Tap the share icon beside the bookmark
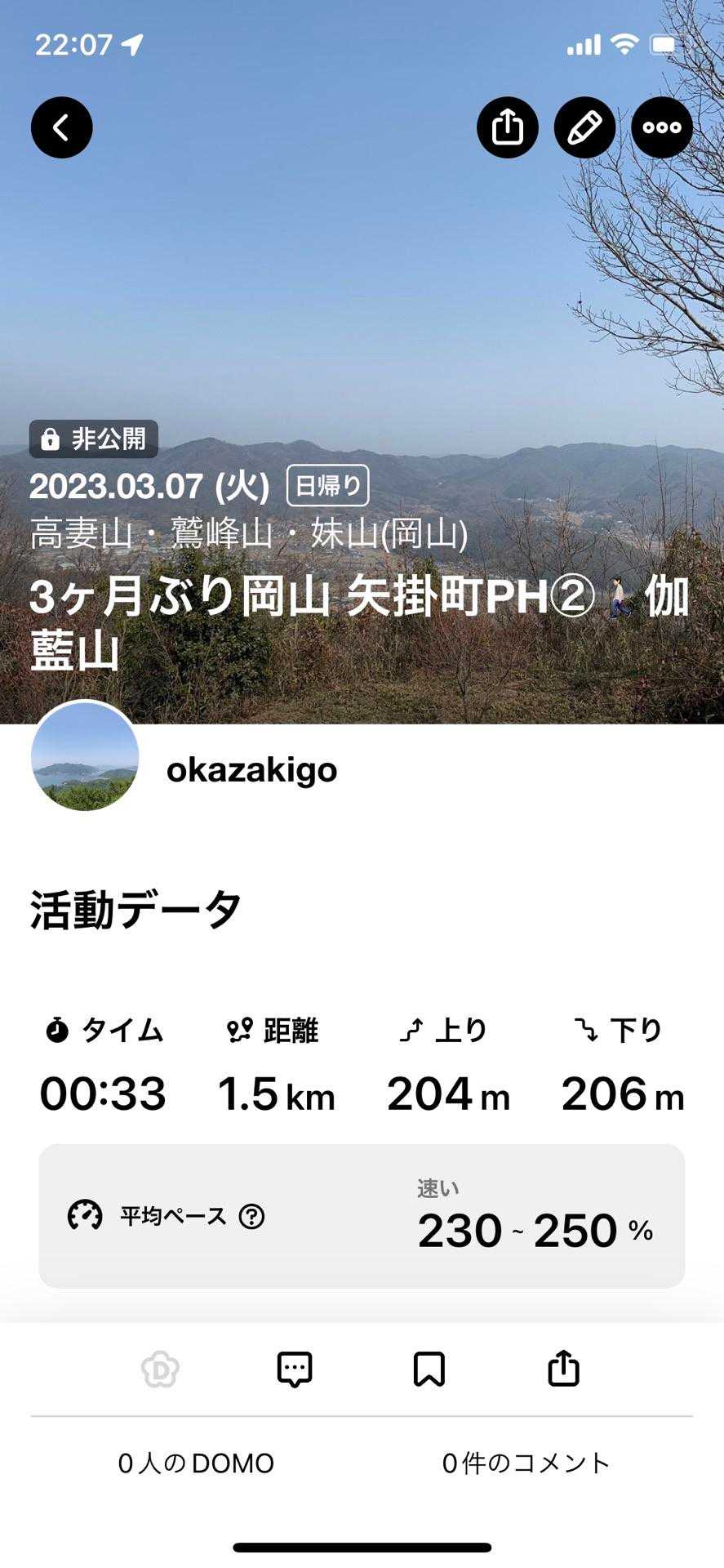Image resolution: width=724 pixels, height=1568 pixels. pyautogui.click(x=563, y=1370)
